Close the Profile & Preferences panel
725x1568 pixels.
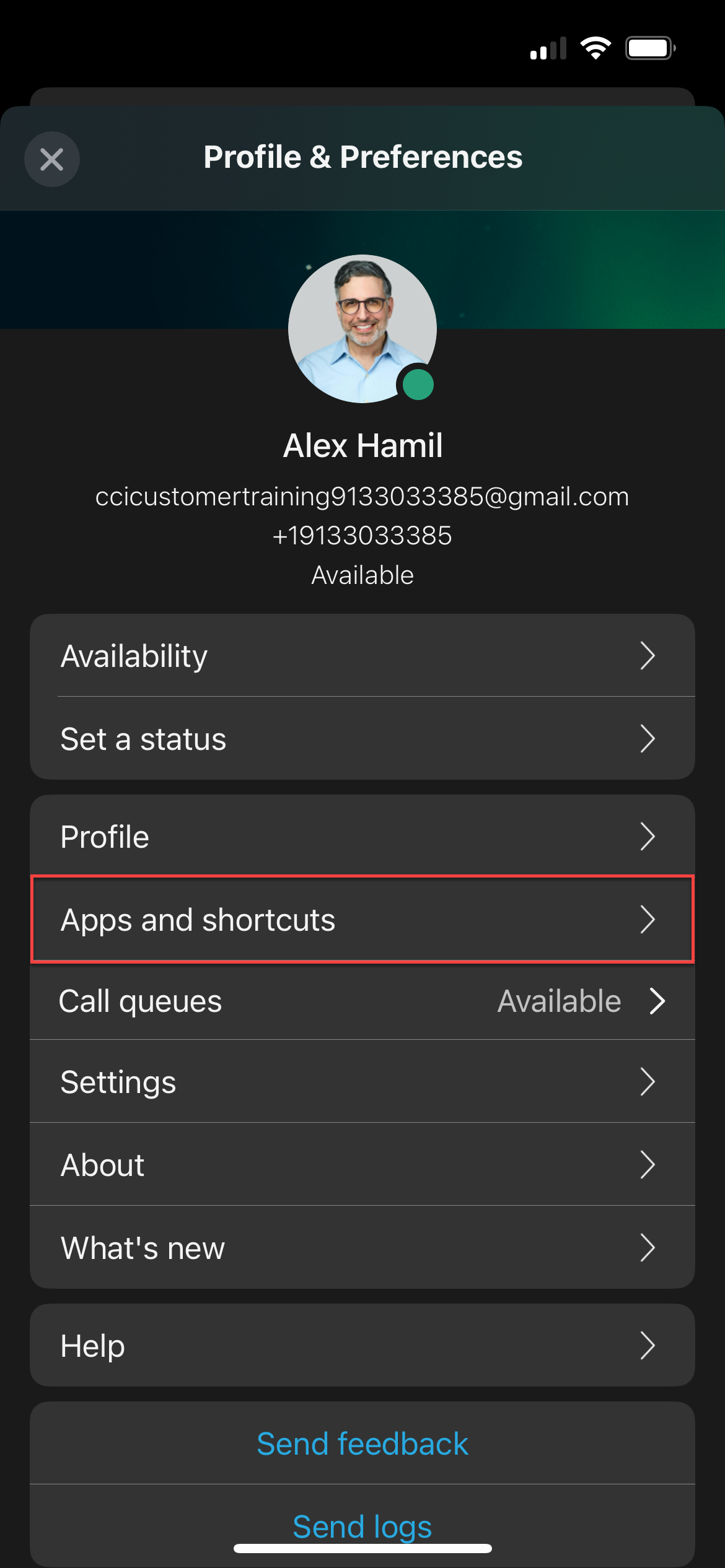(52, 159)
